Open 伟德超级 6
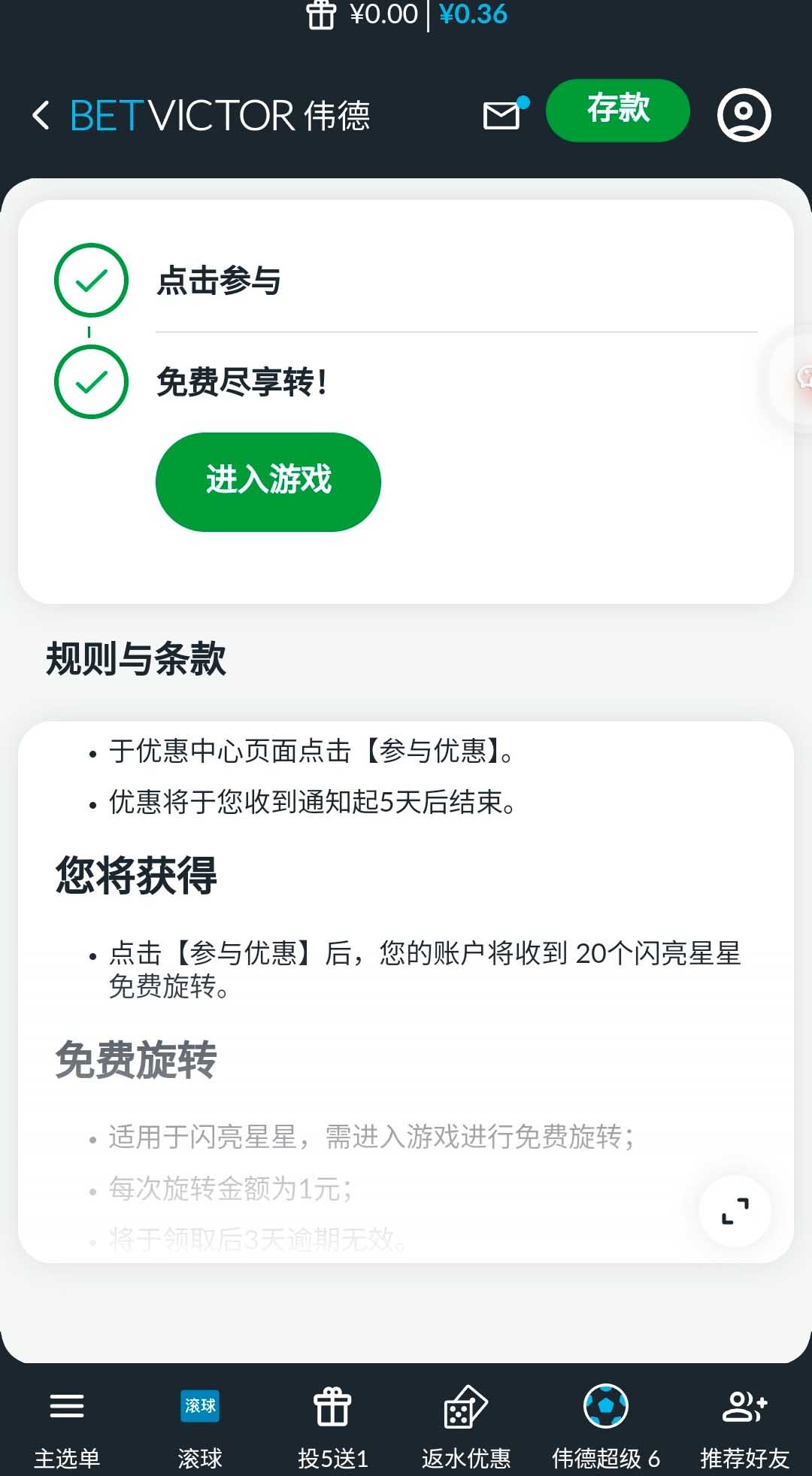Screen dimensions: 812x1476 click(x=605, y=1426)
